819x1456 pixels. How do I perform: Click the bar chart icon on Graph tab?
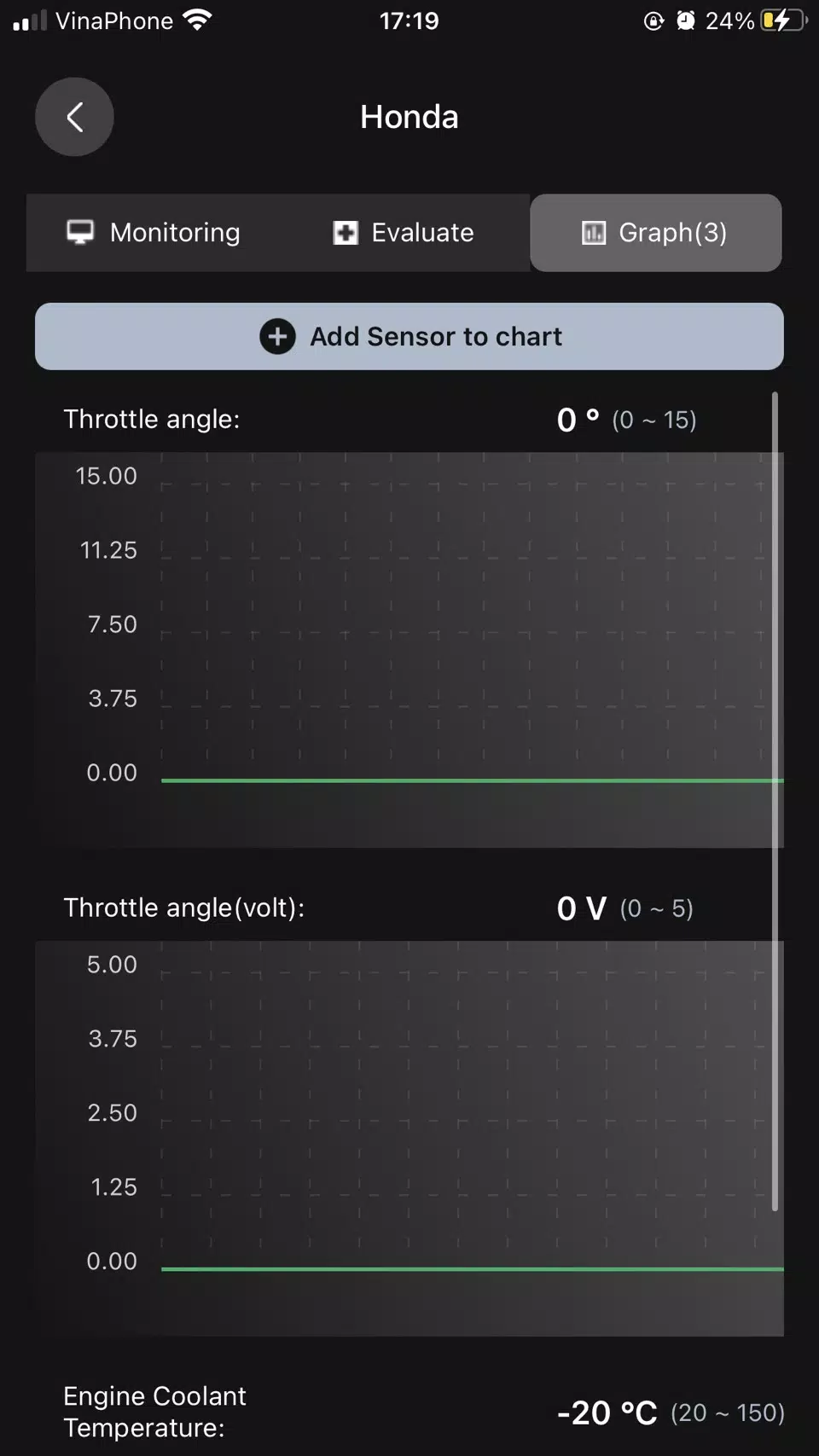click(592, 232)
